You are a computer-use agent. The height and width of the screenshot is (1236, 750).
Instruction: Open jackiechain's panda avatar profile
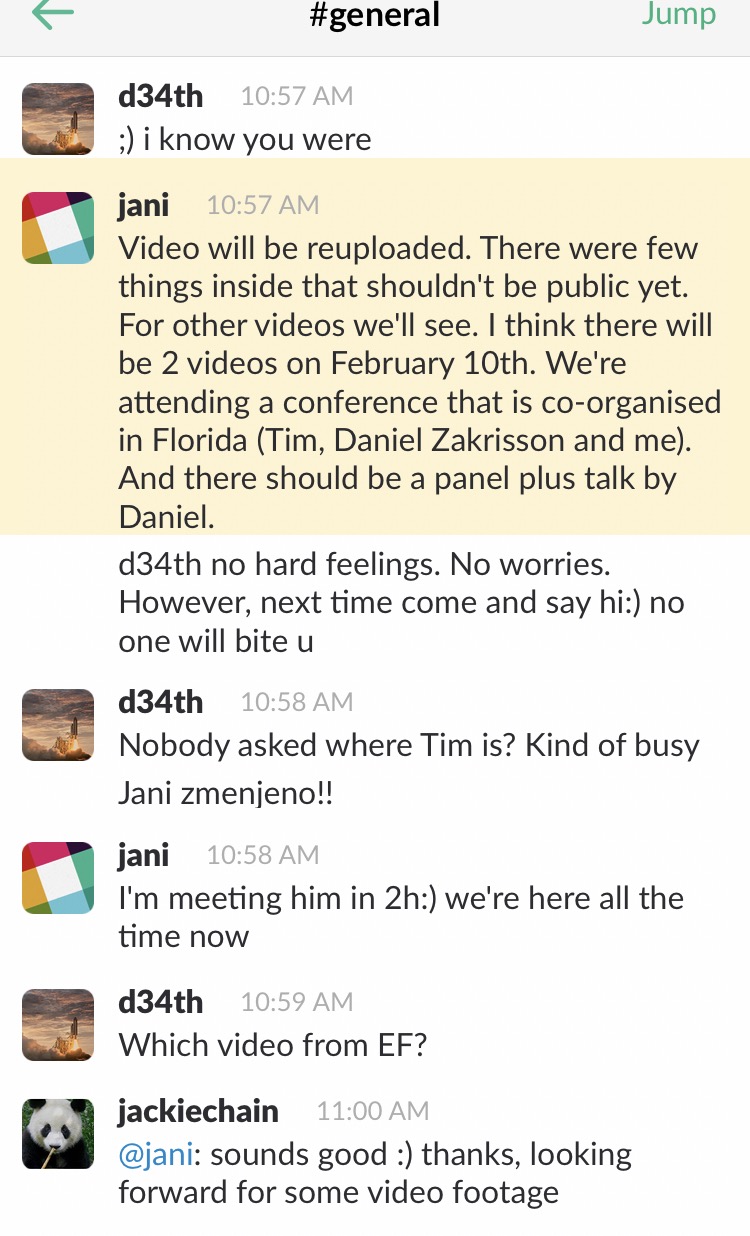(58, 1134)
